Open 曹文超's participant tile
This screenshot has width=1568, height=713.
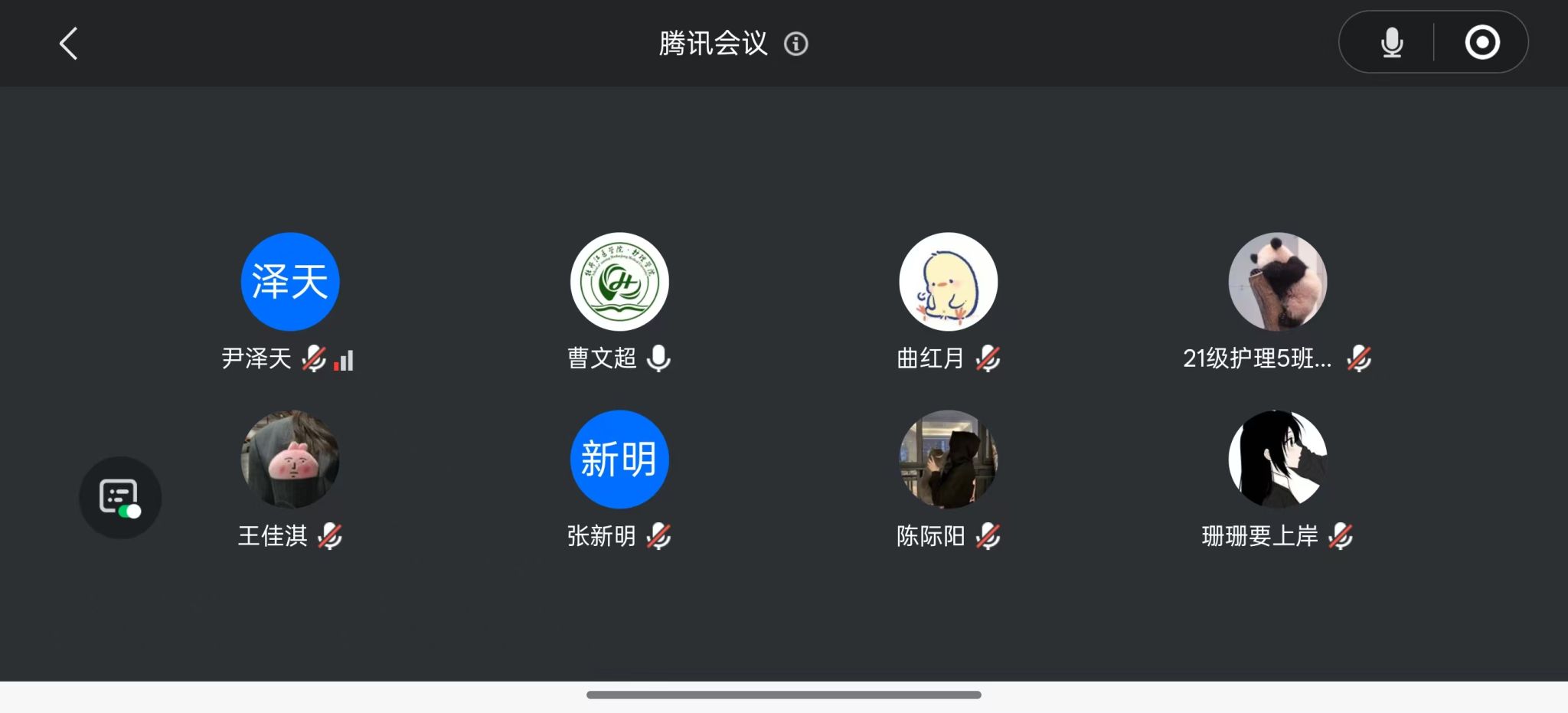pyautogui.click(x=619, y=282)
